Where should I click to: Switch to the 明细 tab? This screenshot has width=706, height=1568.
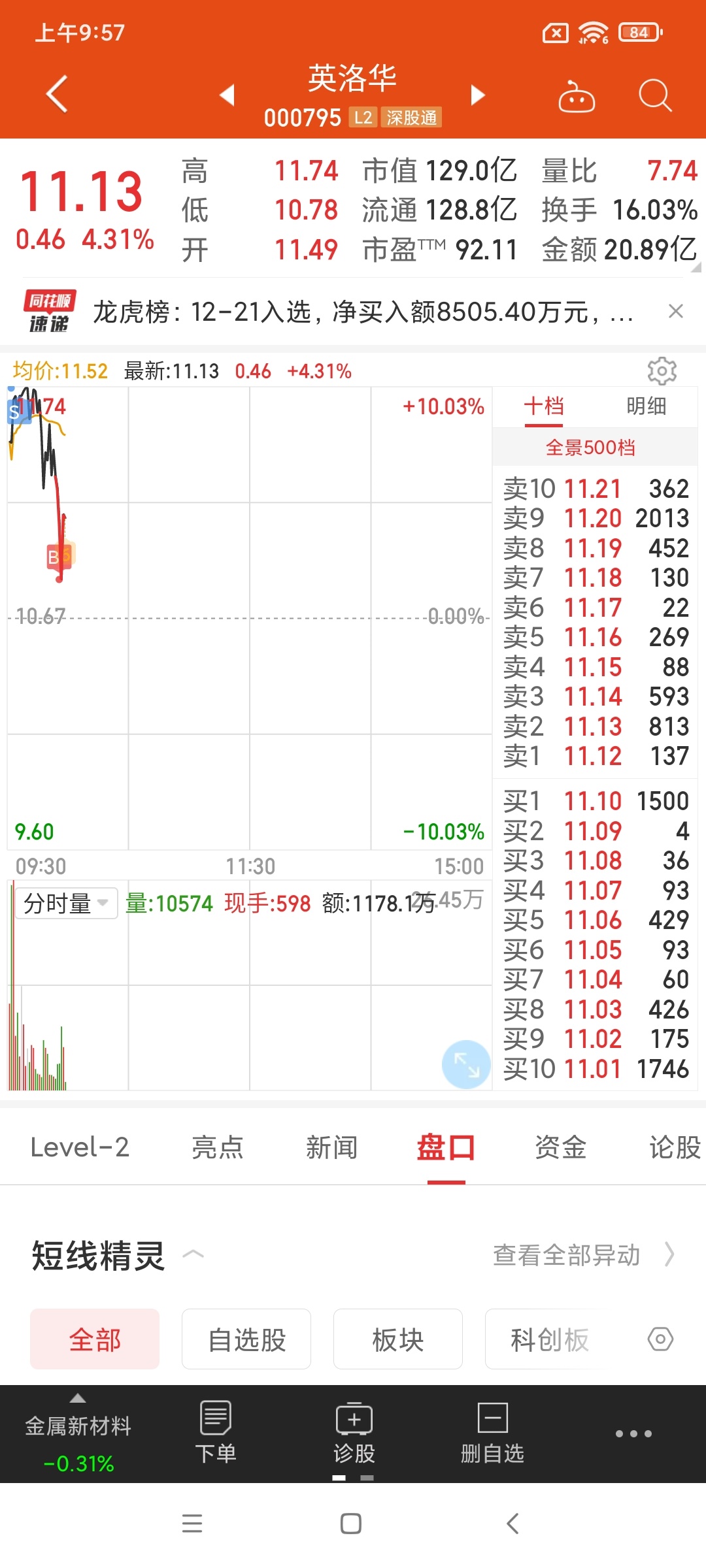click(646, 406)
